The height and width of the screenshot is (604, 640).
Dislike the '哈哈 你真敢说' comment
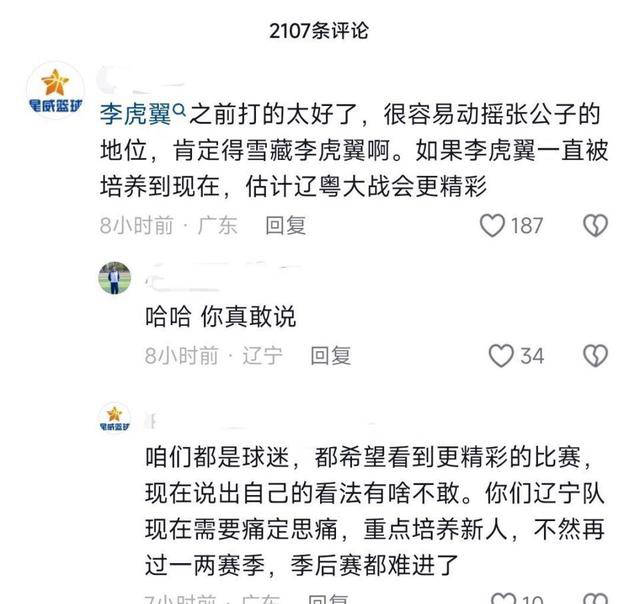(x=595, y=355)
